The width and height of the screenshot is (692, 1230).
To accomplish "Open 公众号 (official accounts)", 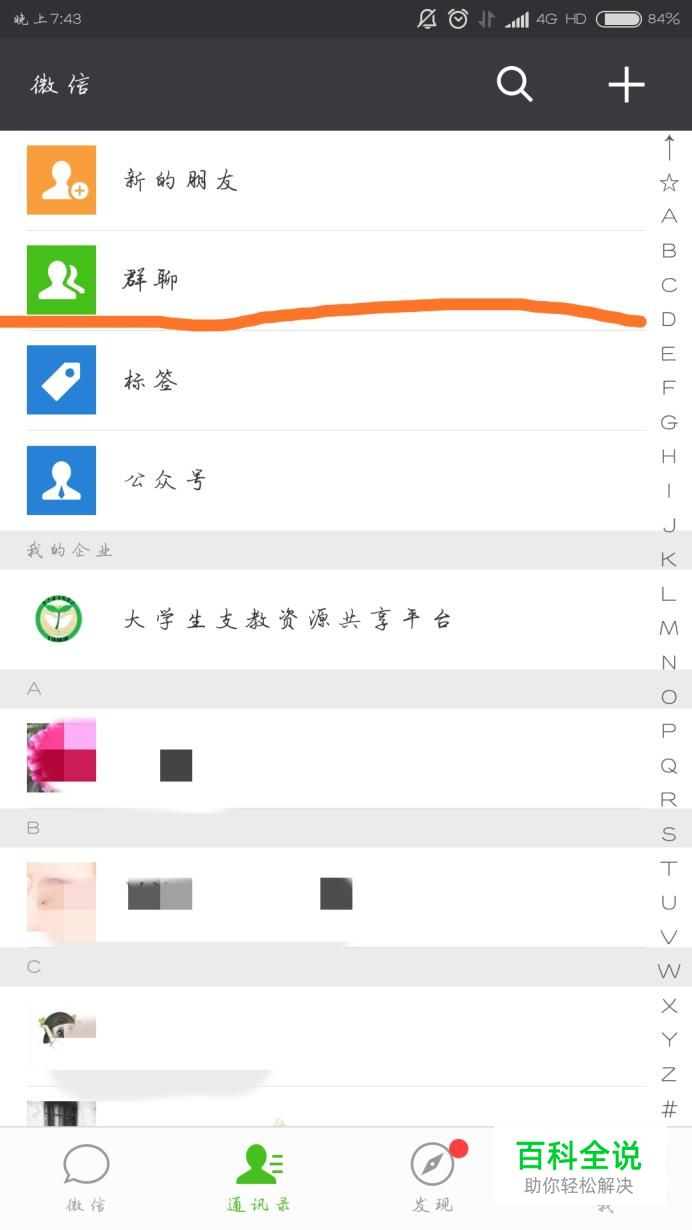I will 330,480.
